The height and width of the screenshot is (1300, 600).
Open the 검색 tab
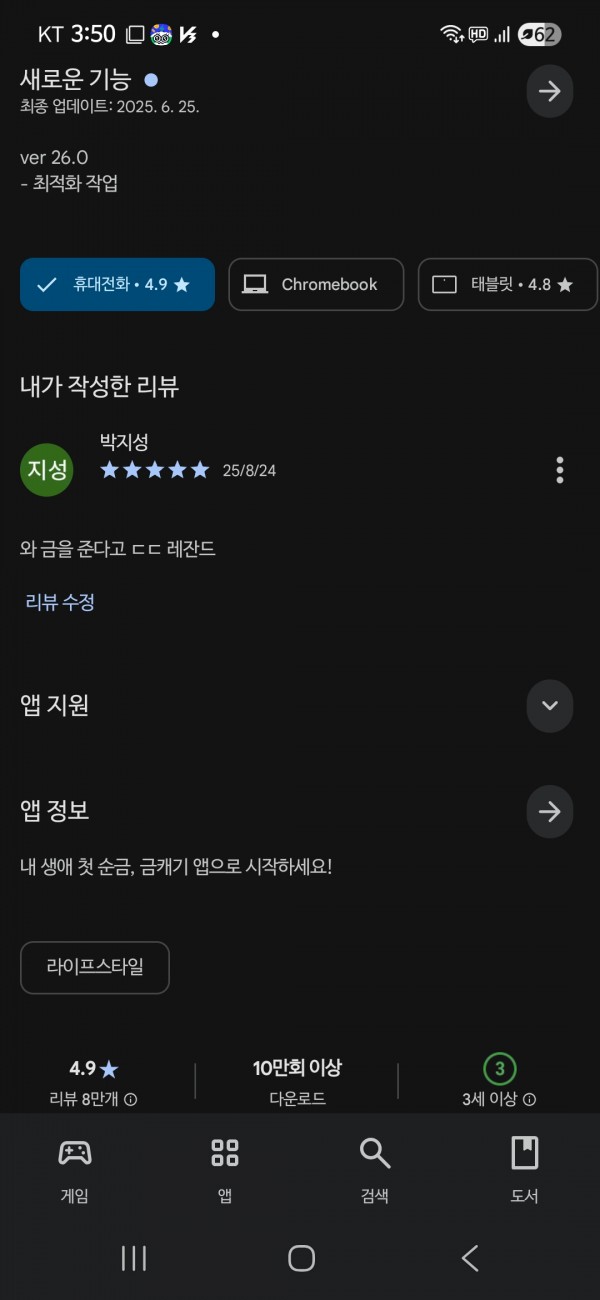tap(375, 1168)
